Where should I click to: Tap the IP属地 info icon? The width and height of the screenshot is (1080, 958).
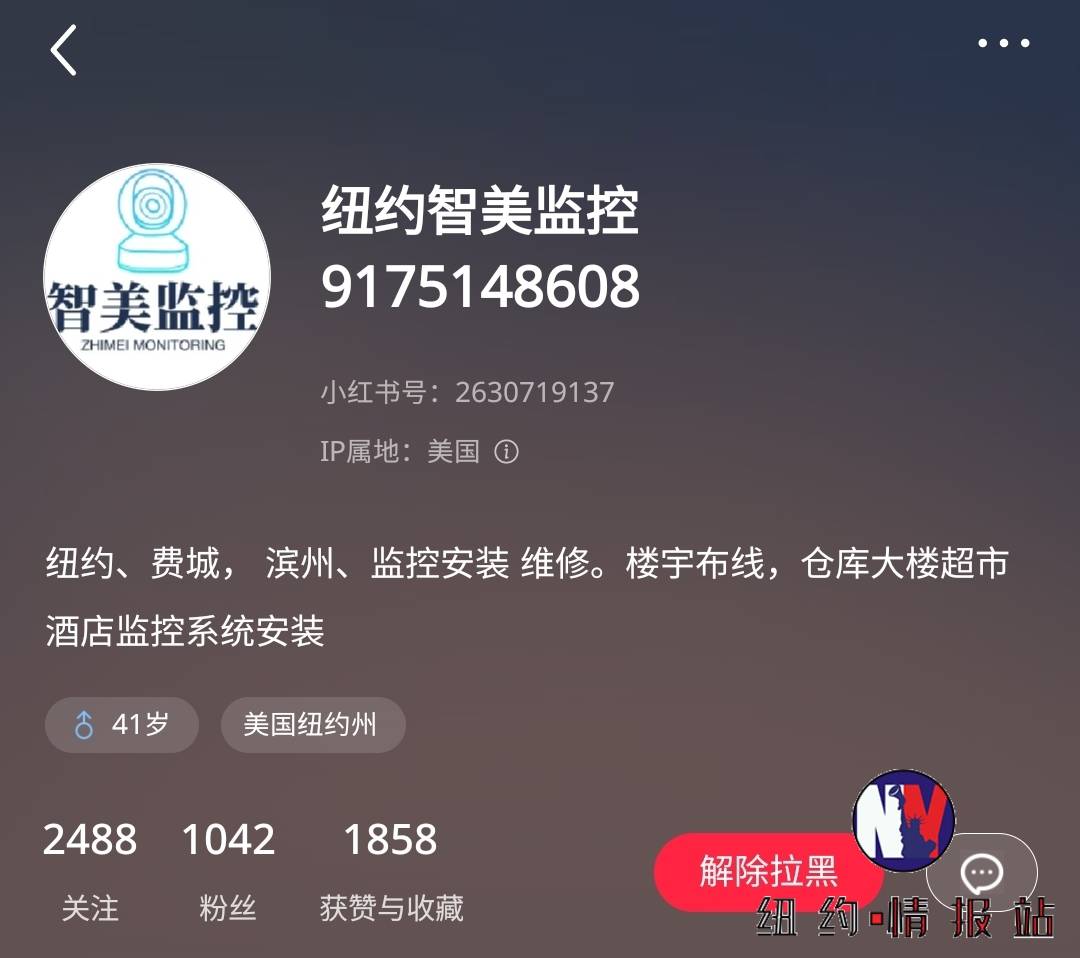click(x=507, y=451)
